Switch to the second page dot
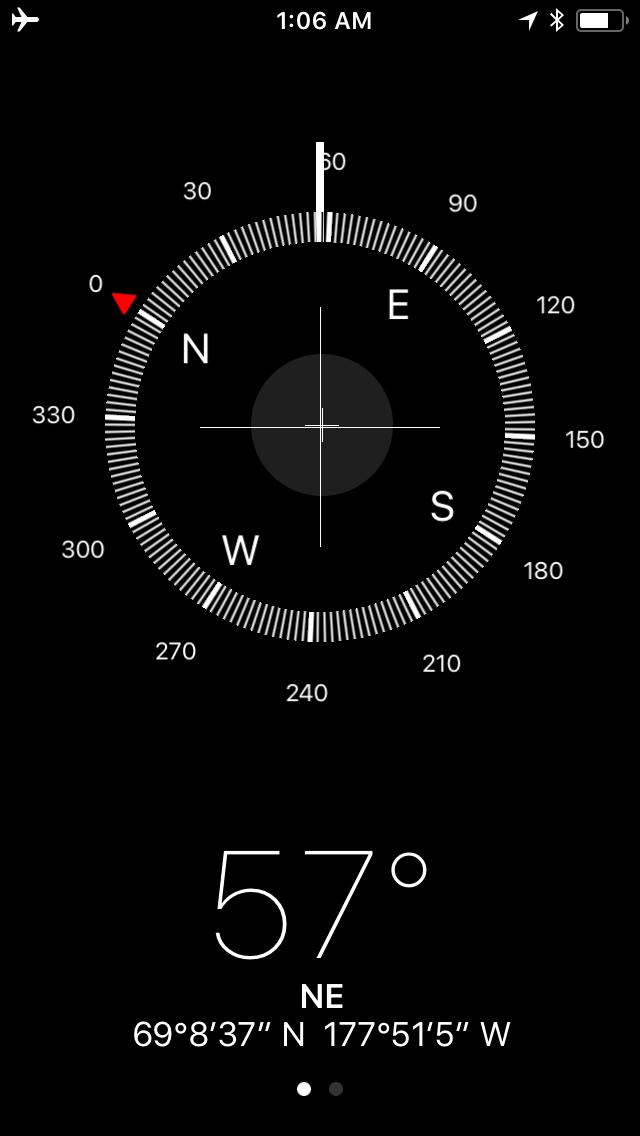Image resolution: width=640 pixels, height=1136 pixels. (x=336, y=1089)
